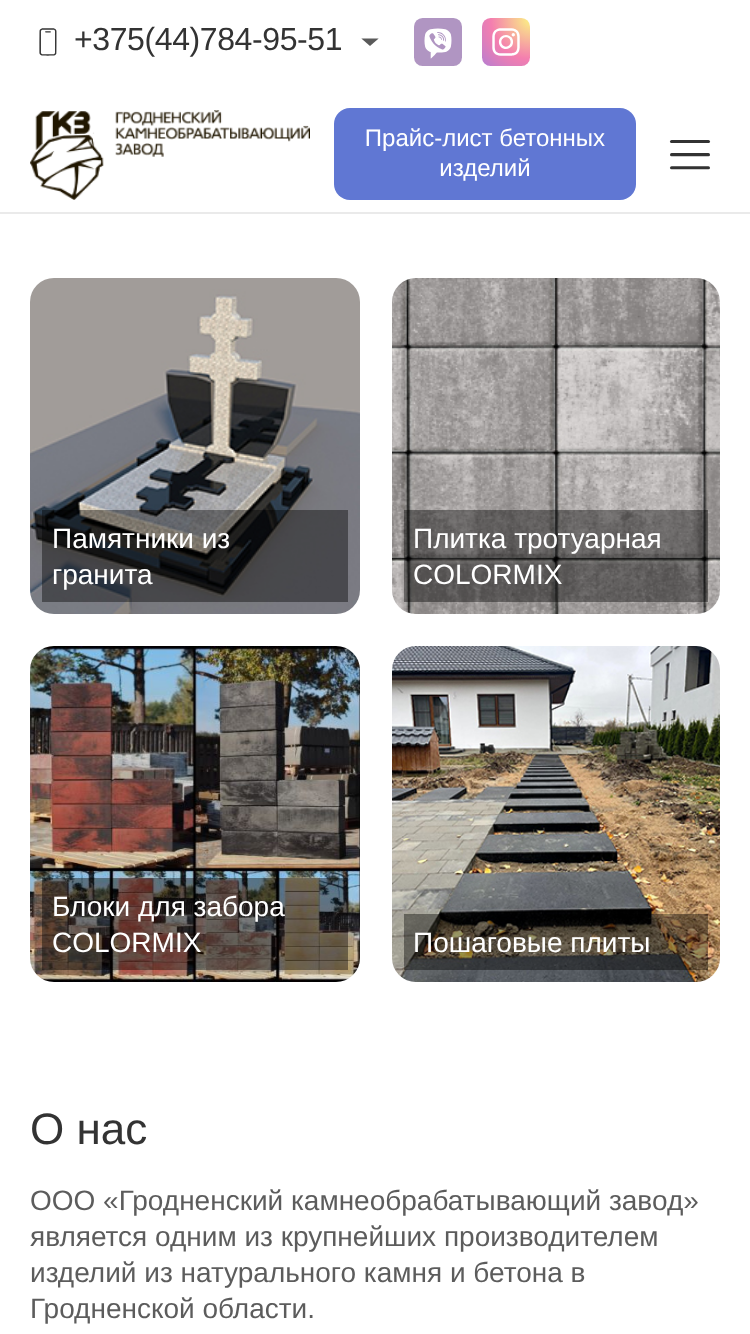Open Прайс-лист бетонных изделий
This screenshot has width=750, height=1334.
pyautogui.click(x=485, y=154)
